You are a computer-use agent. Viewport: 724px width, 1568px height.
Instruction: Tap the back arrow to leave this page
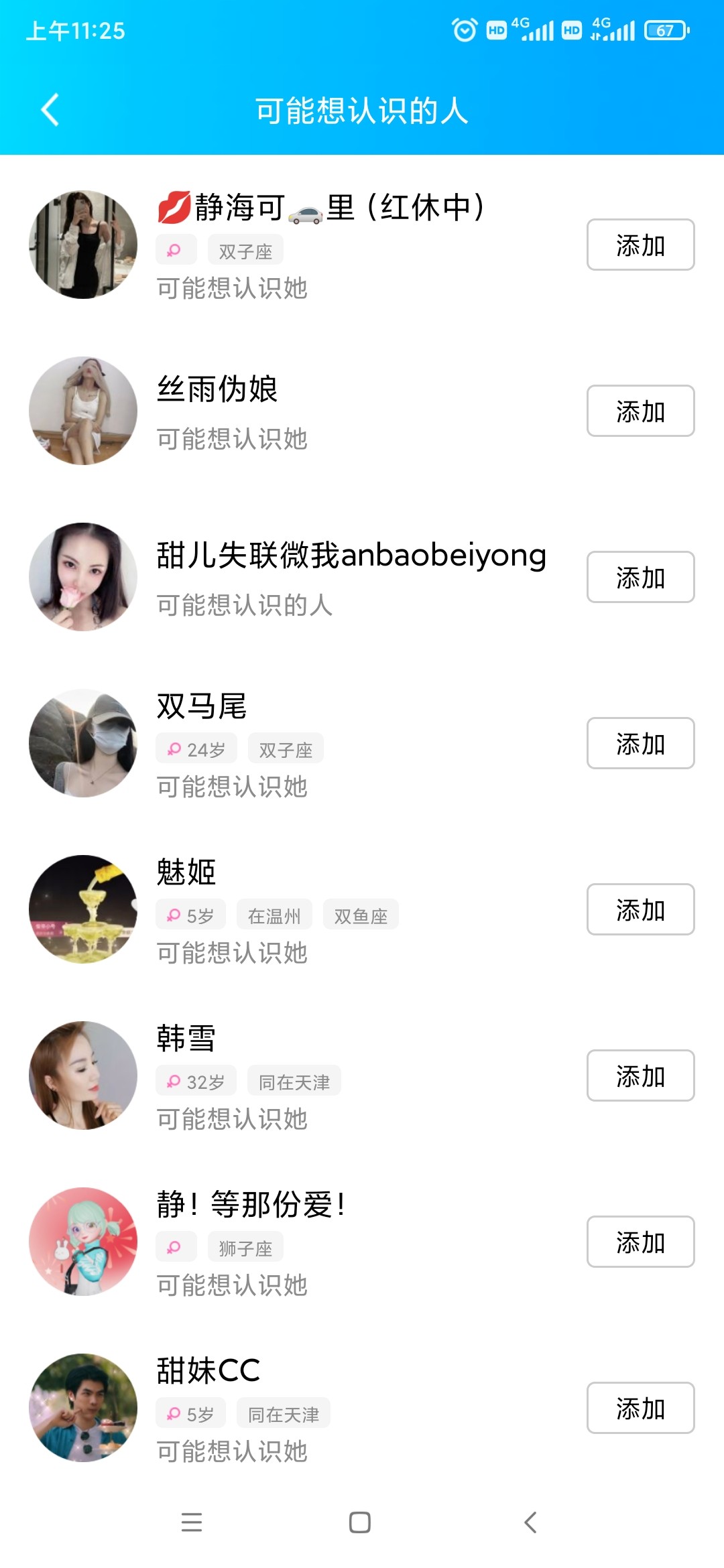[x=49, y=109]
